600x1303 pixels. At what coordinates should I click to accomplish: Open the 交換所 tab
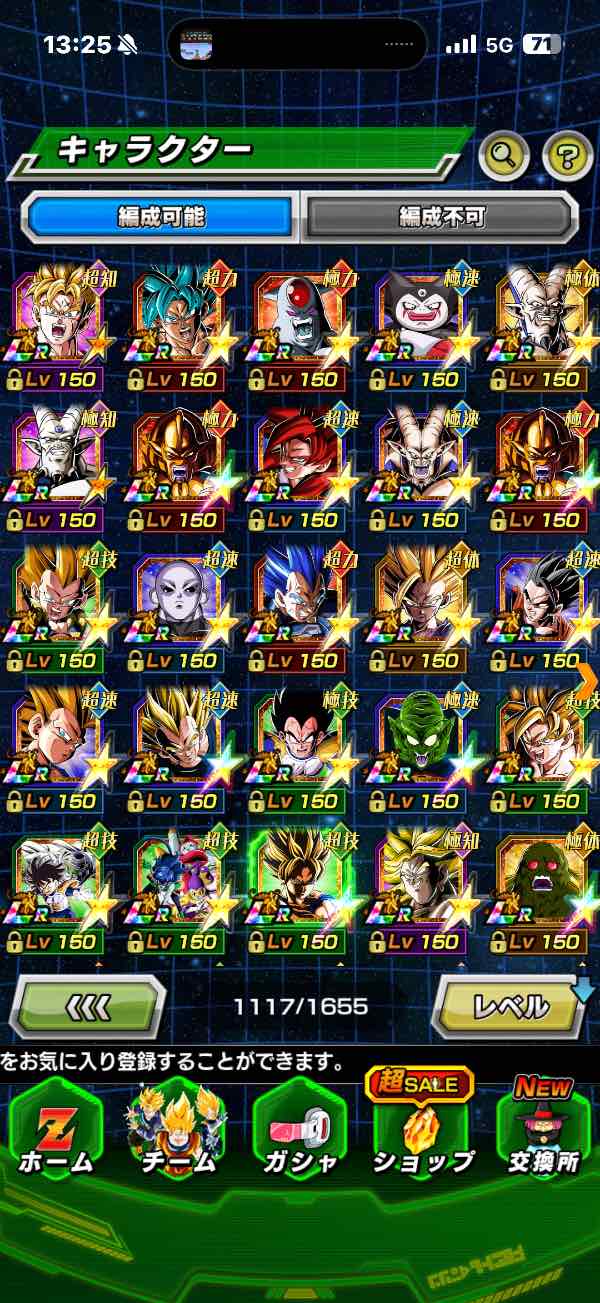pos(543,1130)
